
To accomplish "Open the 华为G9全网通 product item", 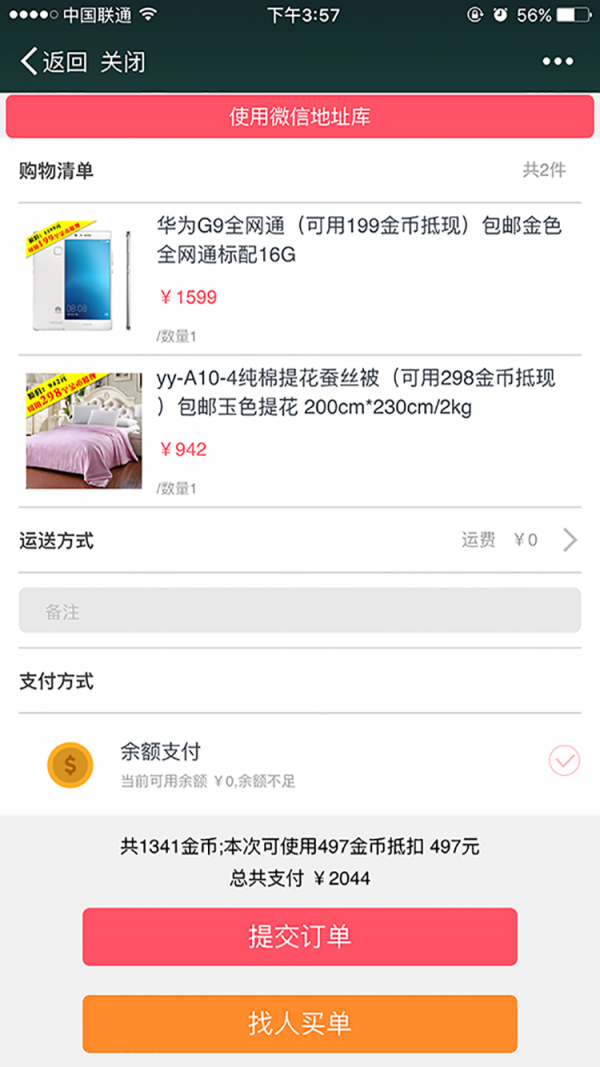I will click(300, 275).
